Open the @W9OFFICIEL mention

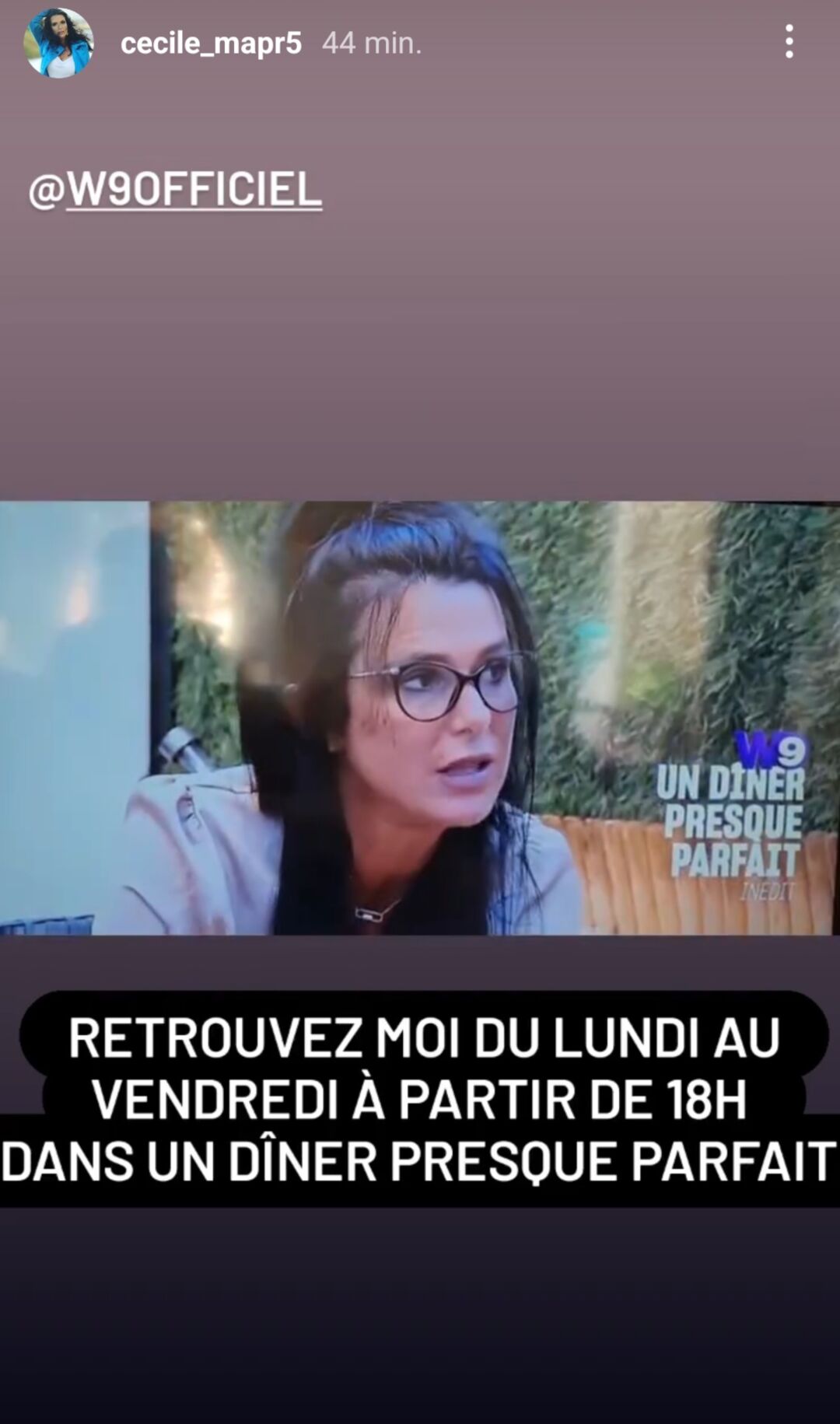click(175, 191)
